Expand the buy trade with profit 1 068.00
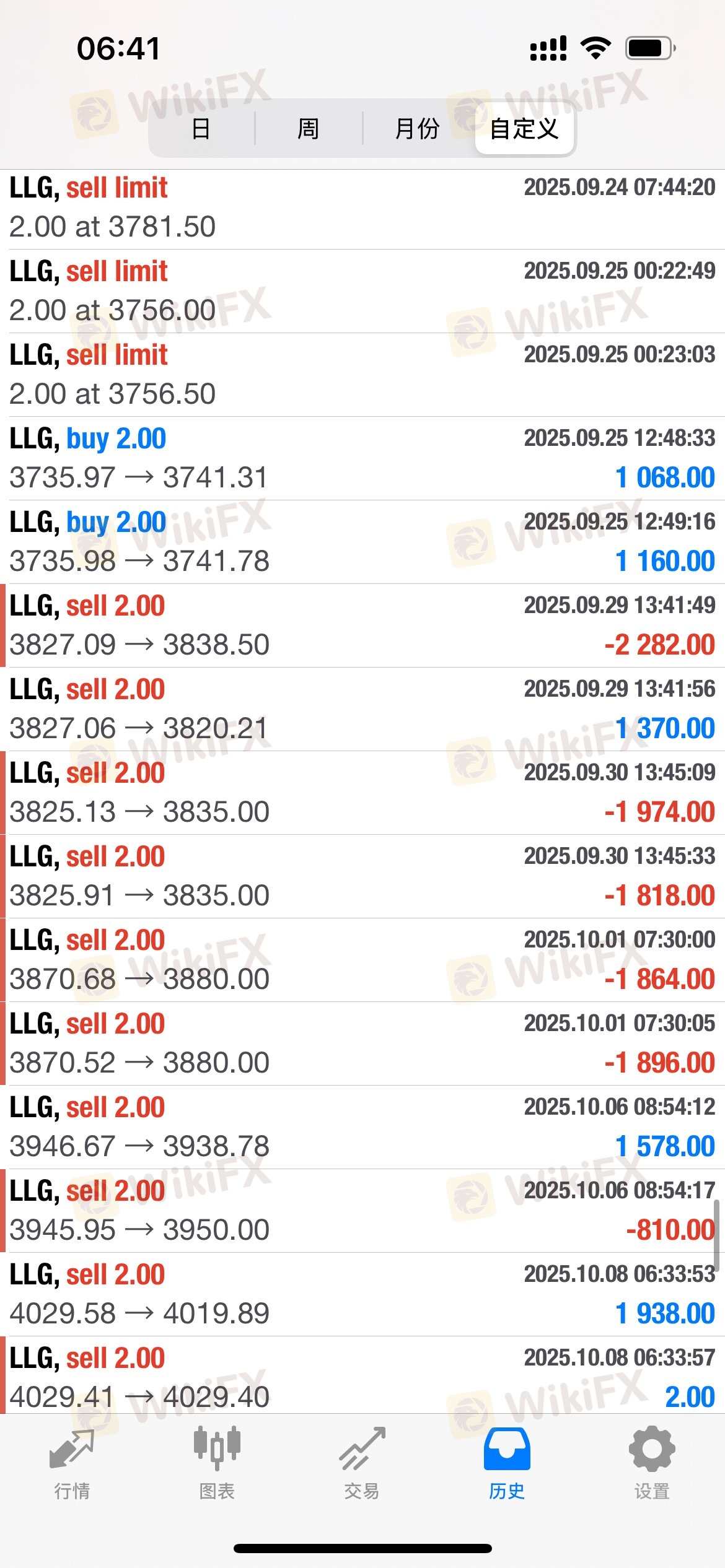This screenshot has width=725, height=1568. point(362,459)
